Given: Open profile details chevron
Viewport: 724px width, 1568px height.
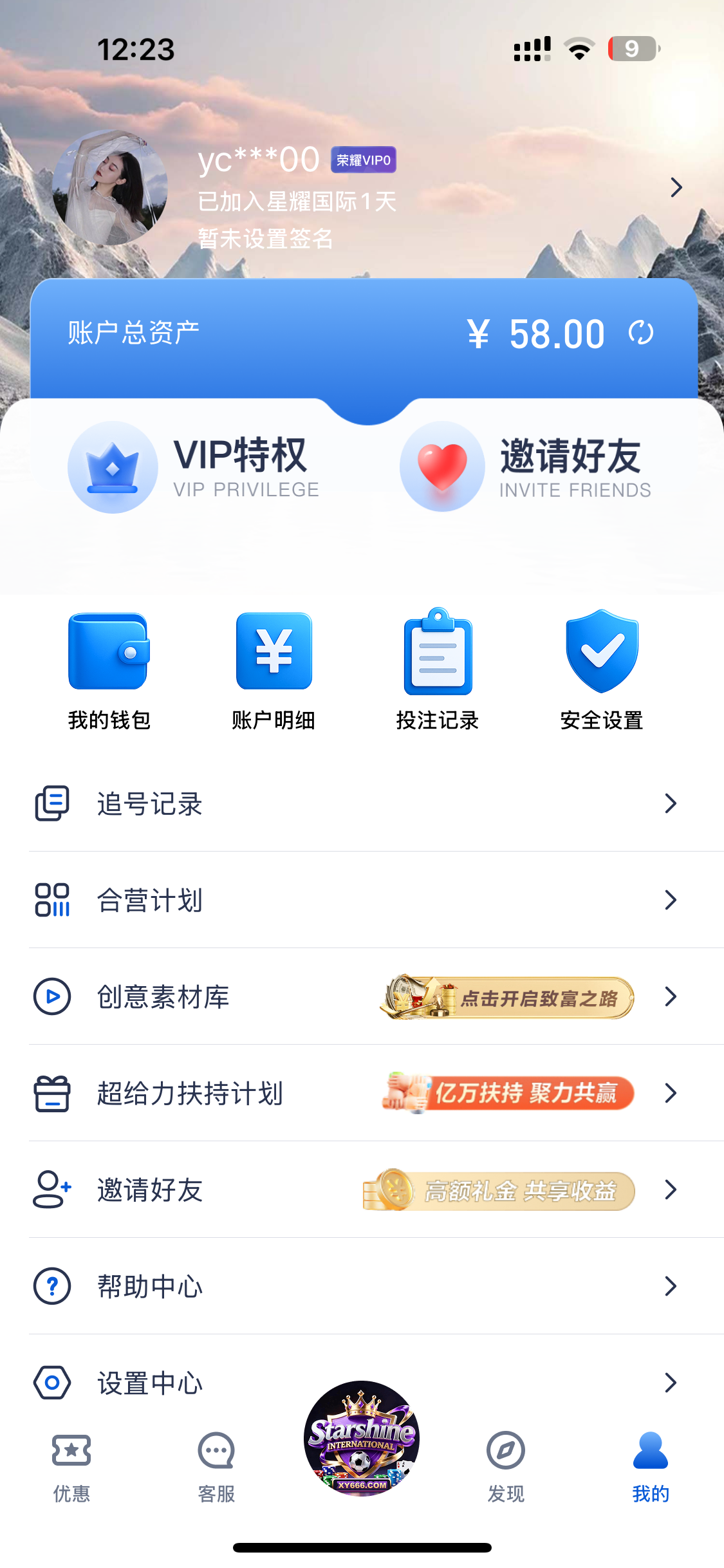Looking at the screenshot, I should point(676,187).
